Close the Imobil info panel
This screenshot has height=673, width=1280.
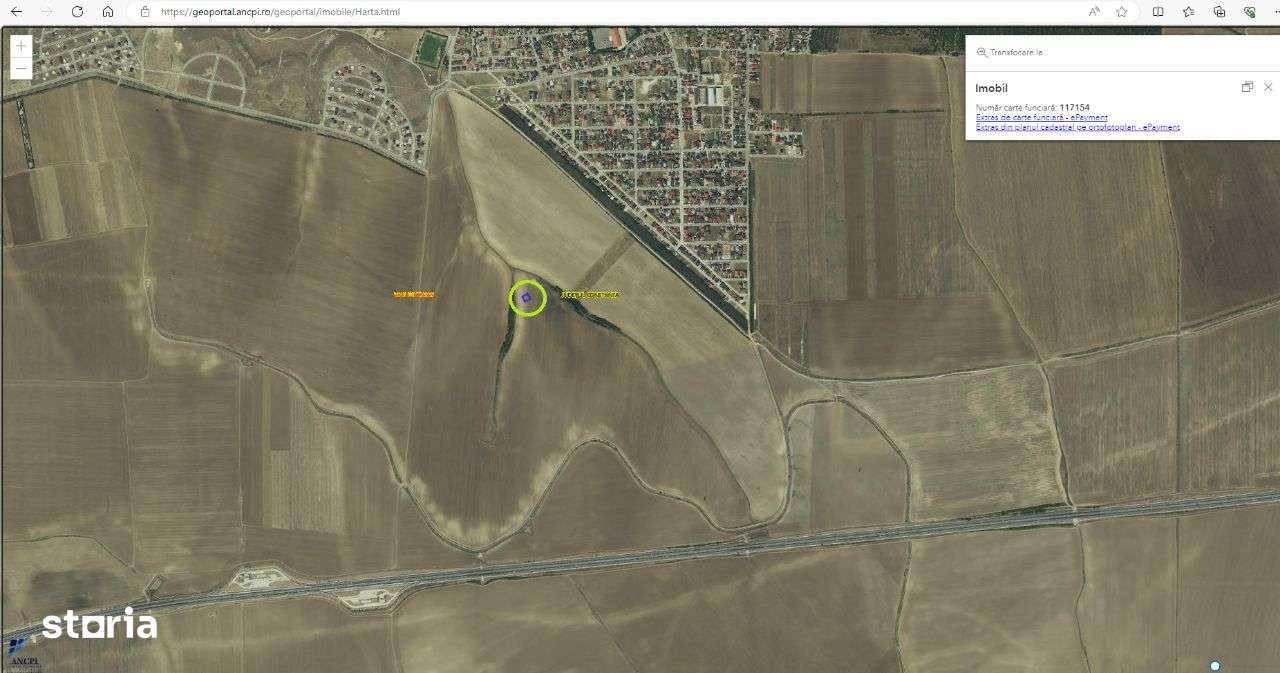pyautogui.click(x=1268, y=87)
